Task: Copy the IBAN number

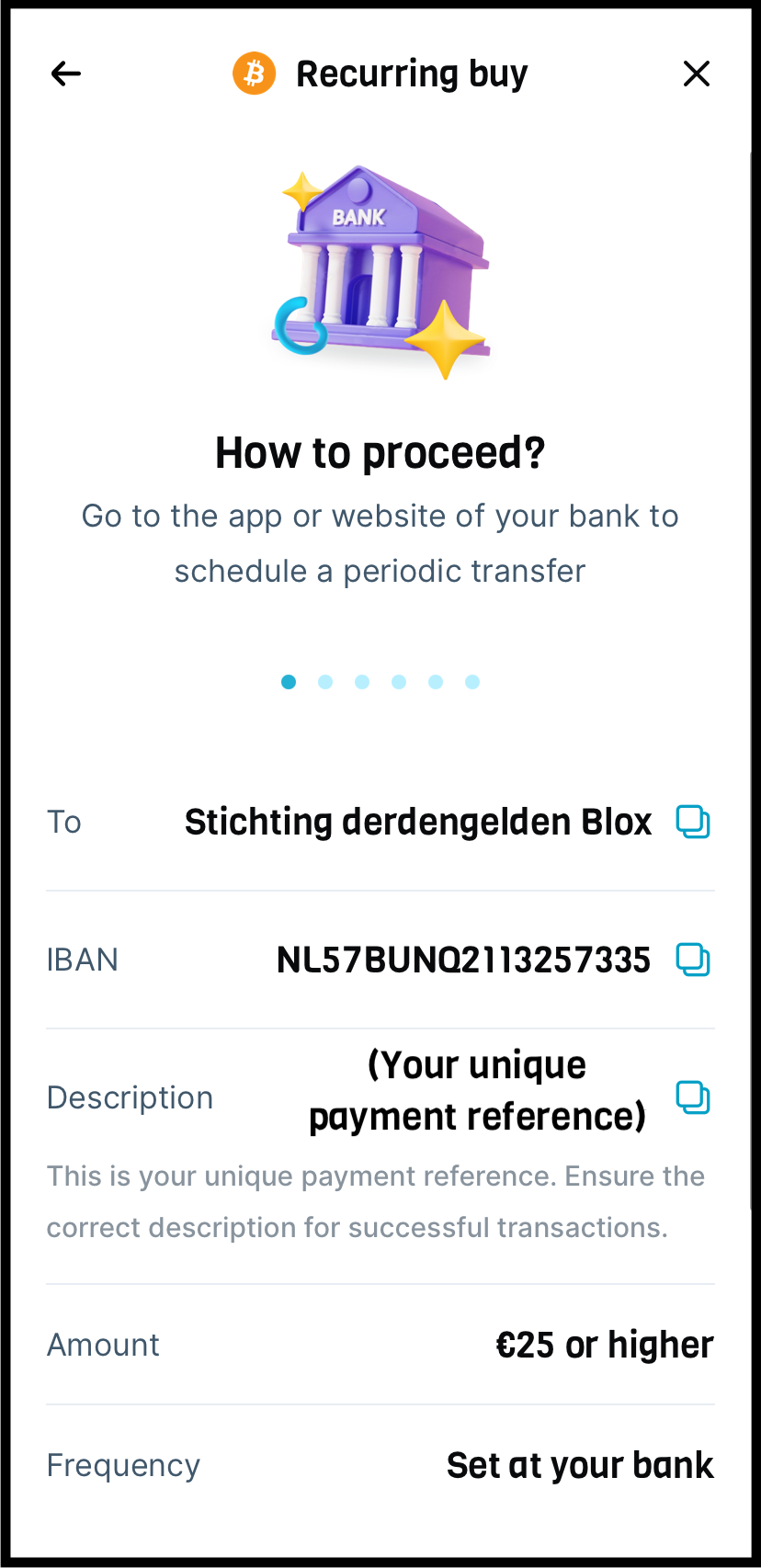Action: pyautogui.click(x=693, y=960)
